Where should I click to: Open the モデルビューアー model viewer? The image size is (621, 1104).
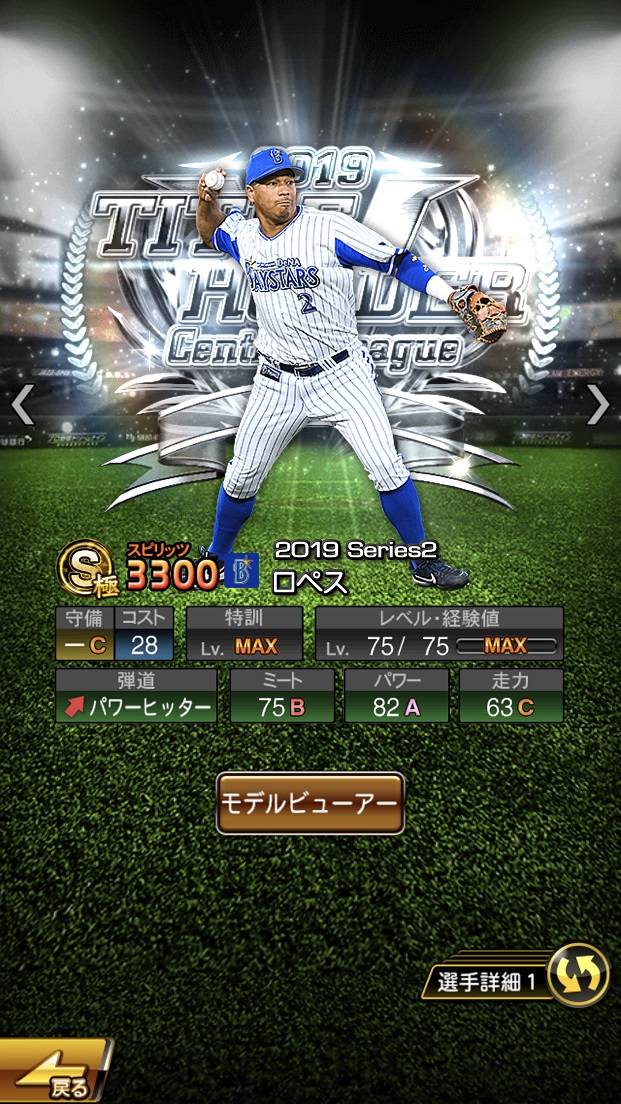[x=310, y=803]
